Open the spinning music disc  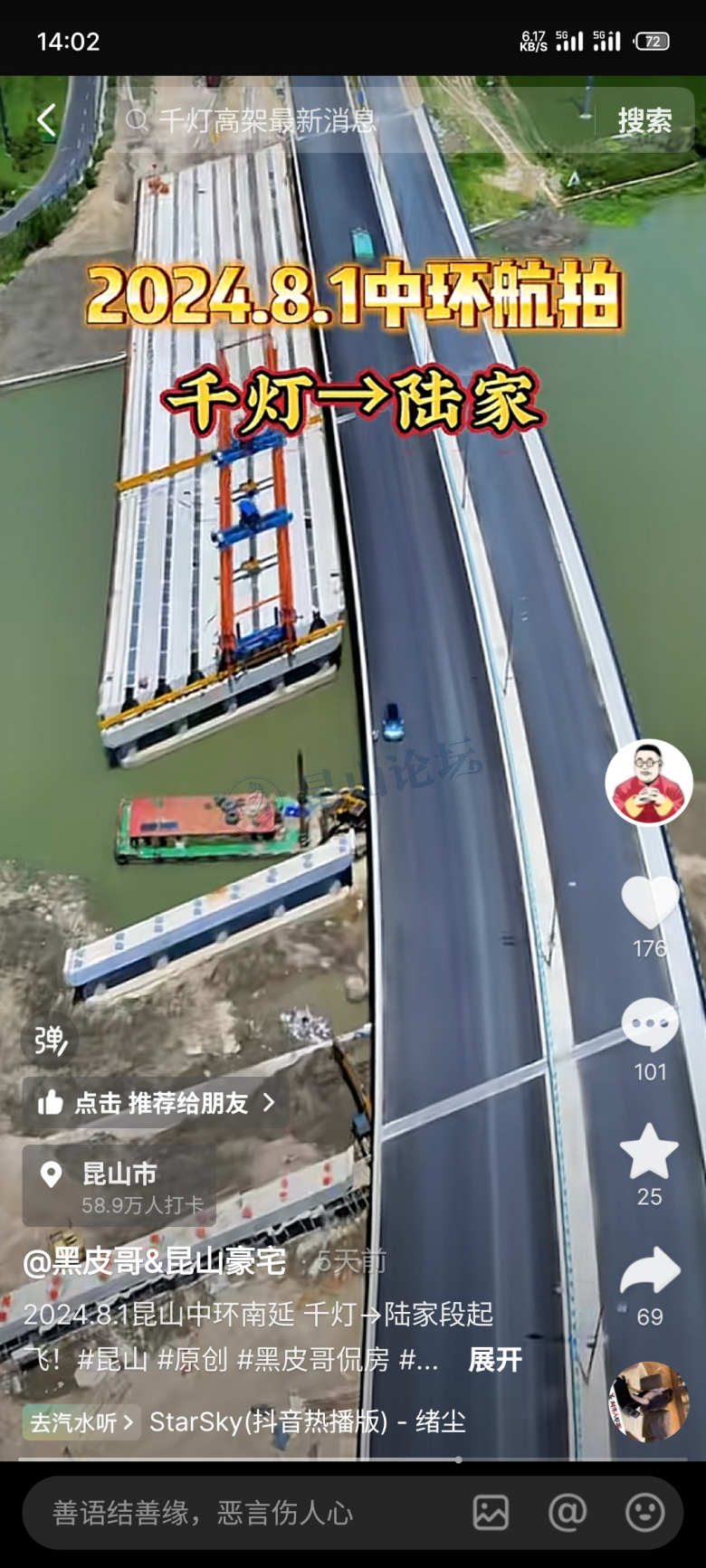coord(649,1402)
